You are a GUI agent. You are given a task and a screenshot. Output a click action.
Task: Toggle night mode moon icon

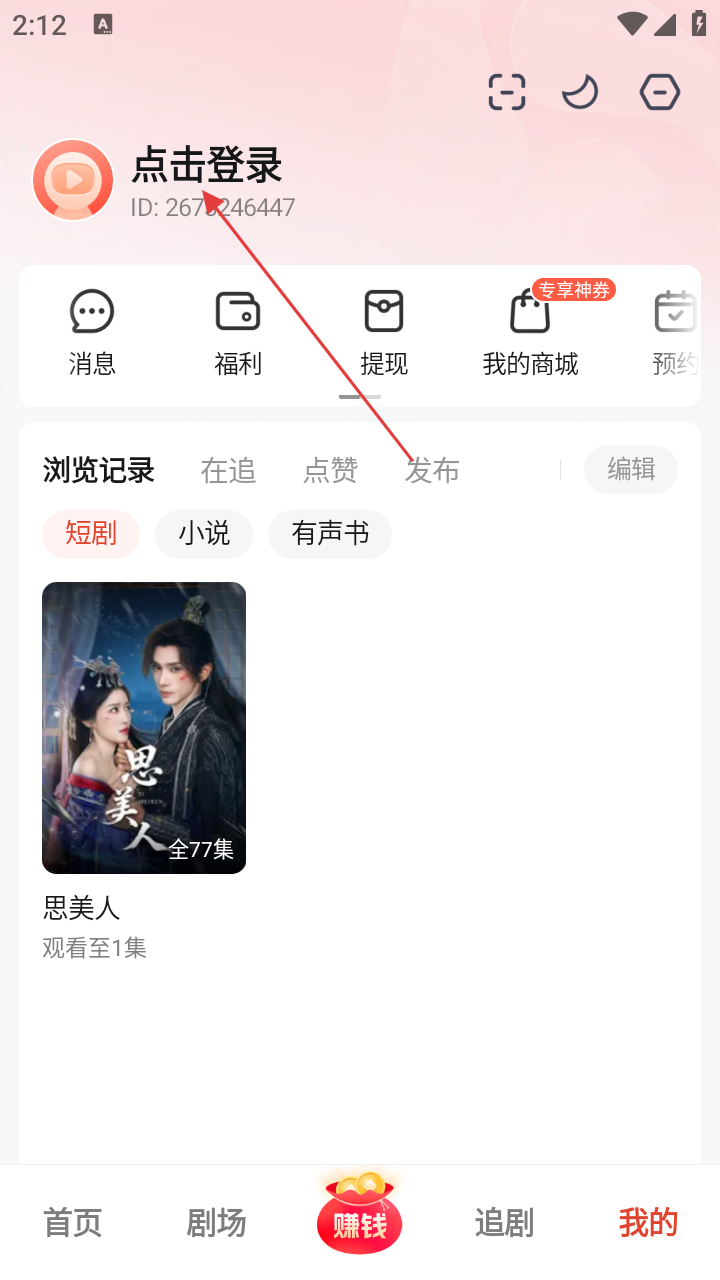[580, 92]
